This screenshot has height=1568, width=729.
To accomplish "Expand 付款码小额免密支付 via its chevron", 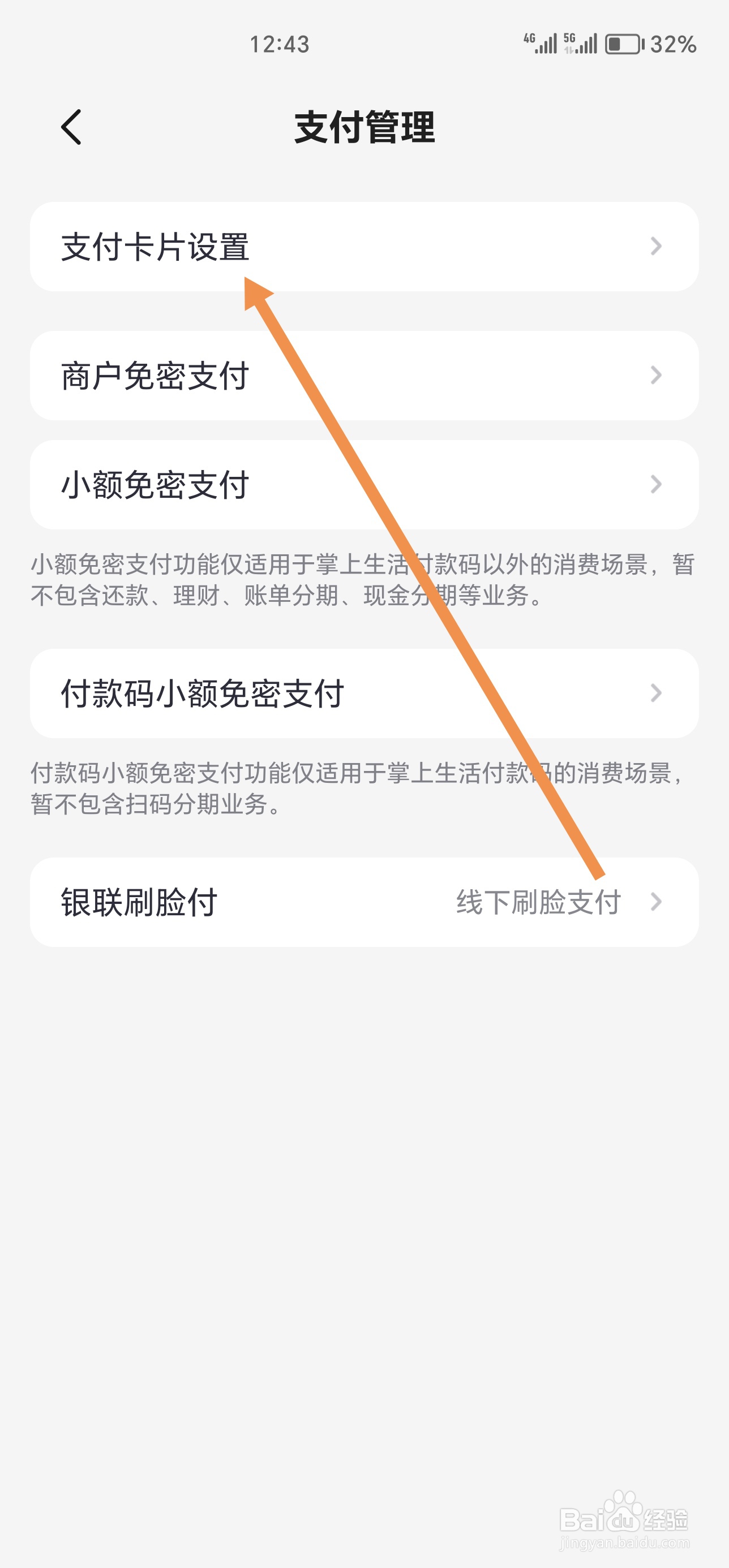I will tap(656, 692).
